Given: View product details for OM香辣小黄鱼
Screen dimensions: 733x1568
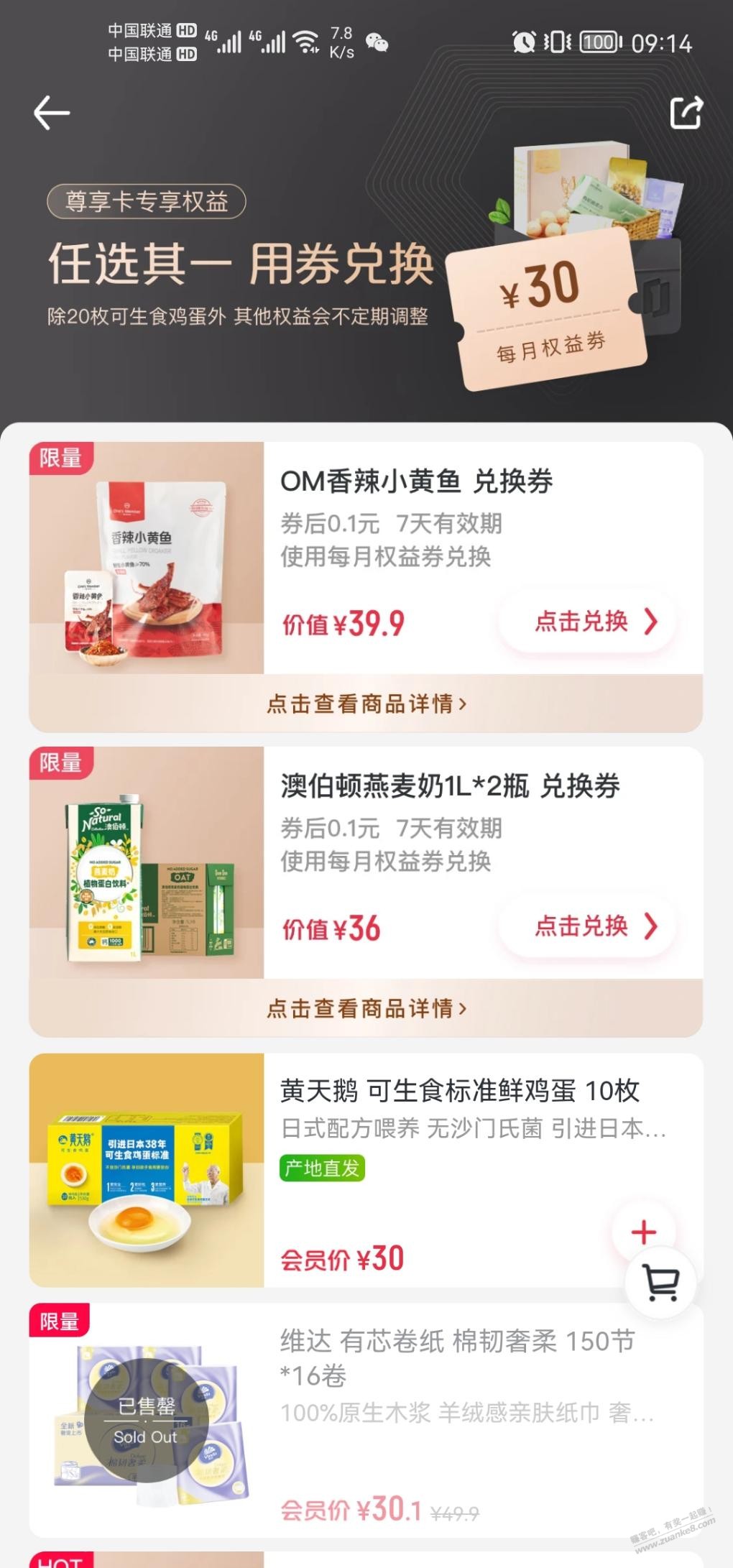Looking at the screenshot, I should [x=366, y=704].
